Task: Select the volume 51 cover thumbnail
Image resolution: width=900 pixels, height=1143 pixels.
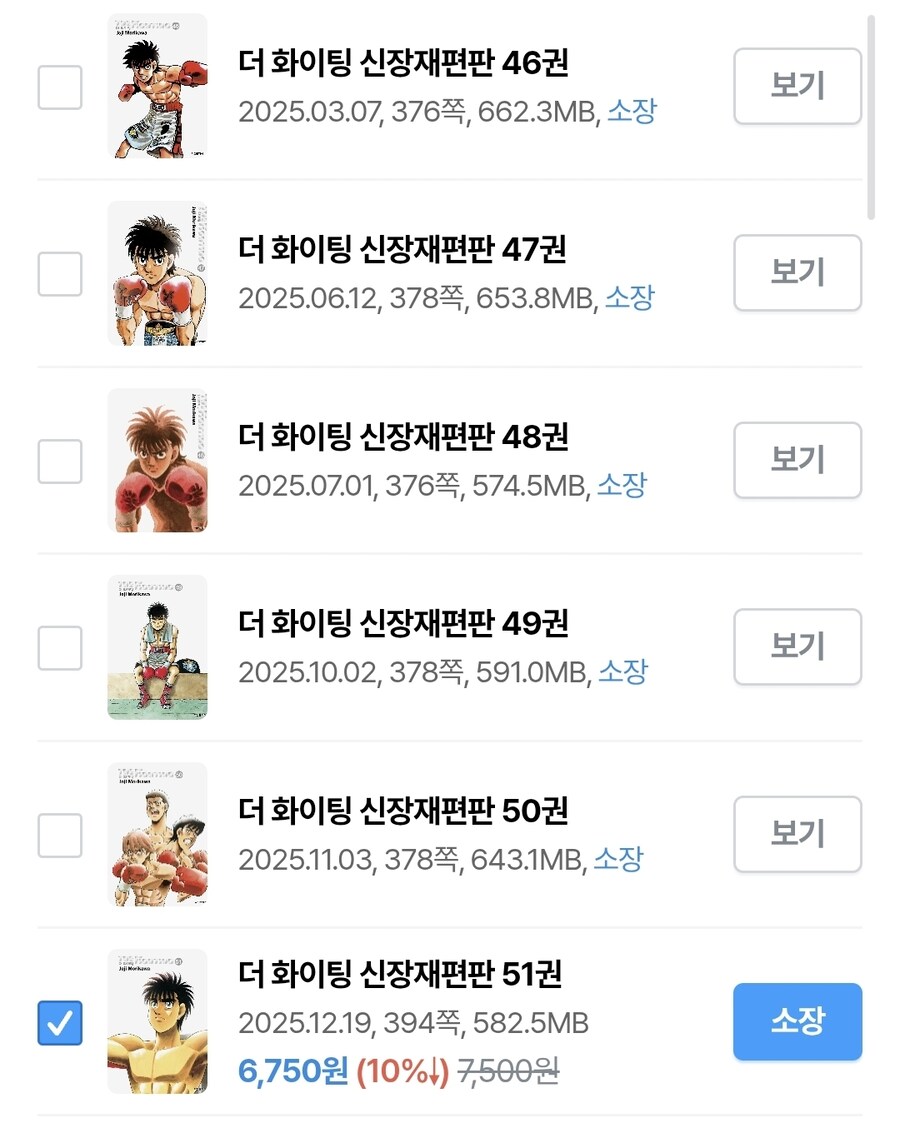Action: 156,1022
